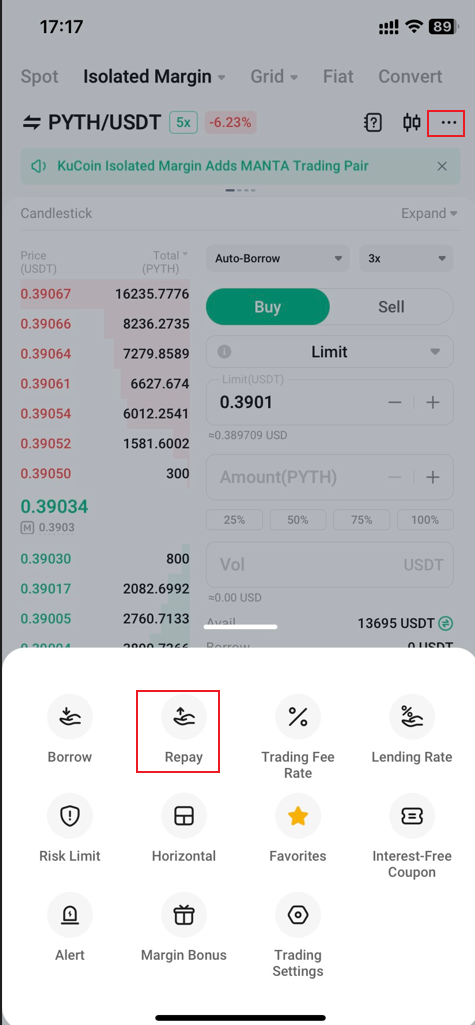Switch to the Convert tab
This screenshot has height=1025, width=475.
click(410, 76)
